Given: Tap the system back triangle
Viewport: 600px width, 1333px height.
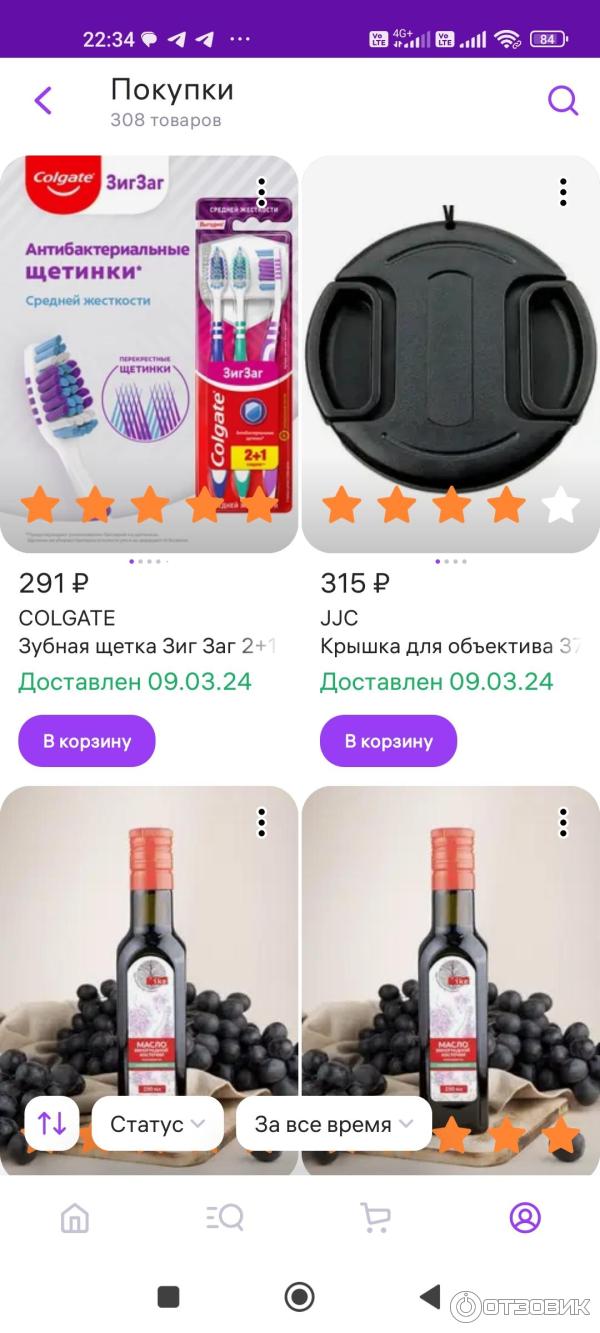Looking at the screenshot, I should point(430,1297).
